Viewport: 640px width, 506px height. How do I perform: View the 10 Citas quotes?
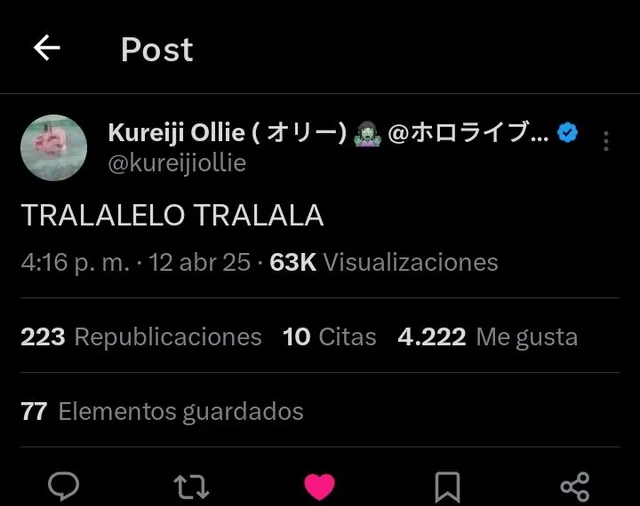click(329, 337)
